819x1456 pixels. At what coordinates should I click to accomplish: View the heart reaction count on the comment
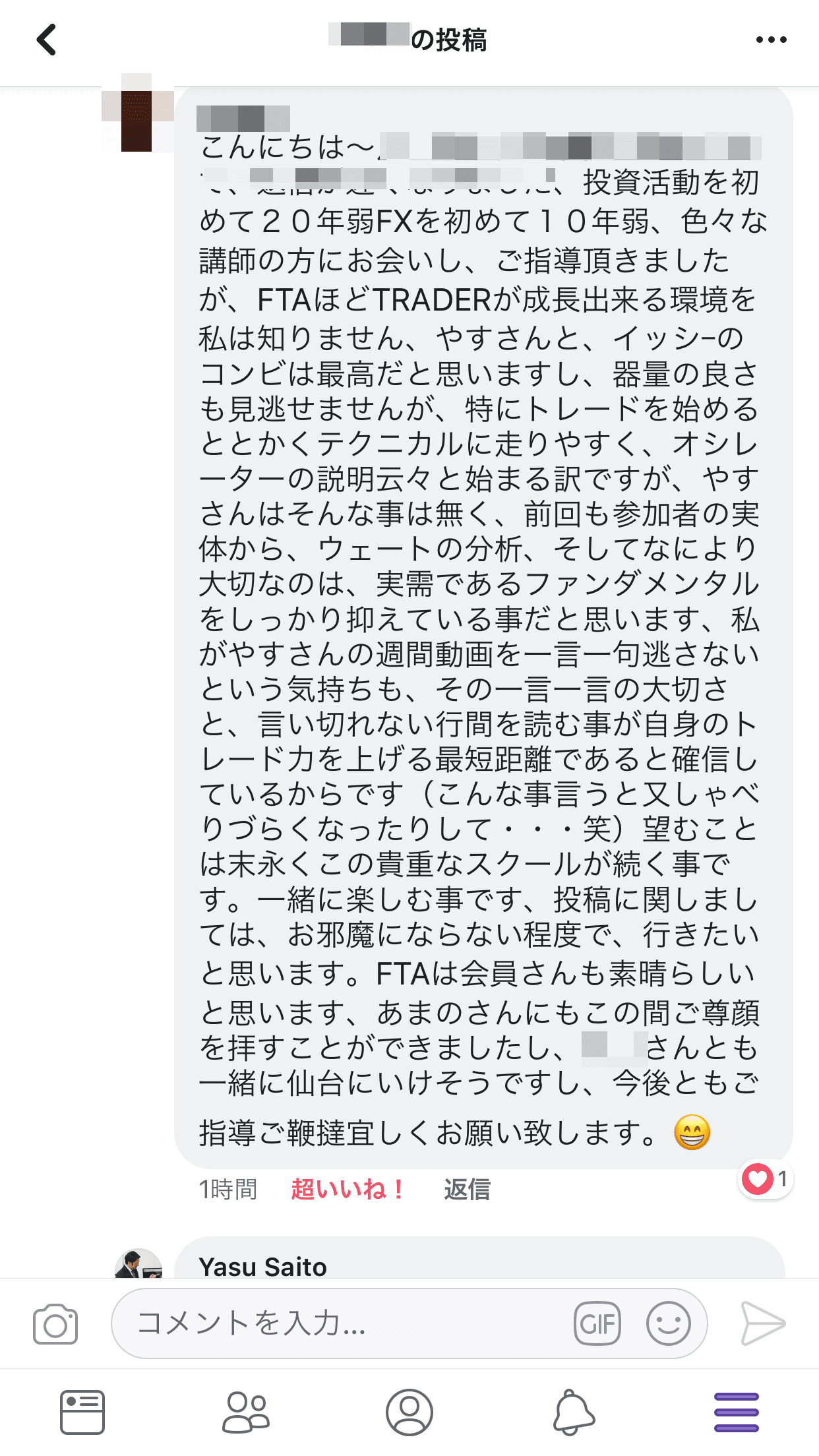(766, 1178)
